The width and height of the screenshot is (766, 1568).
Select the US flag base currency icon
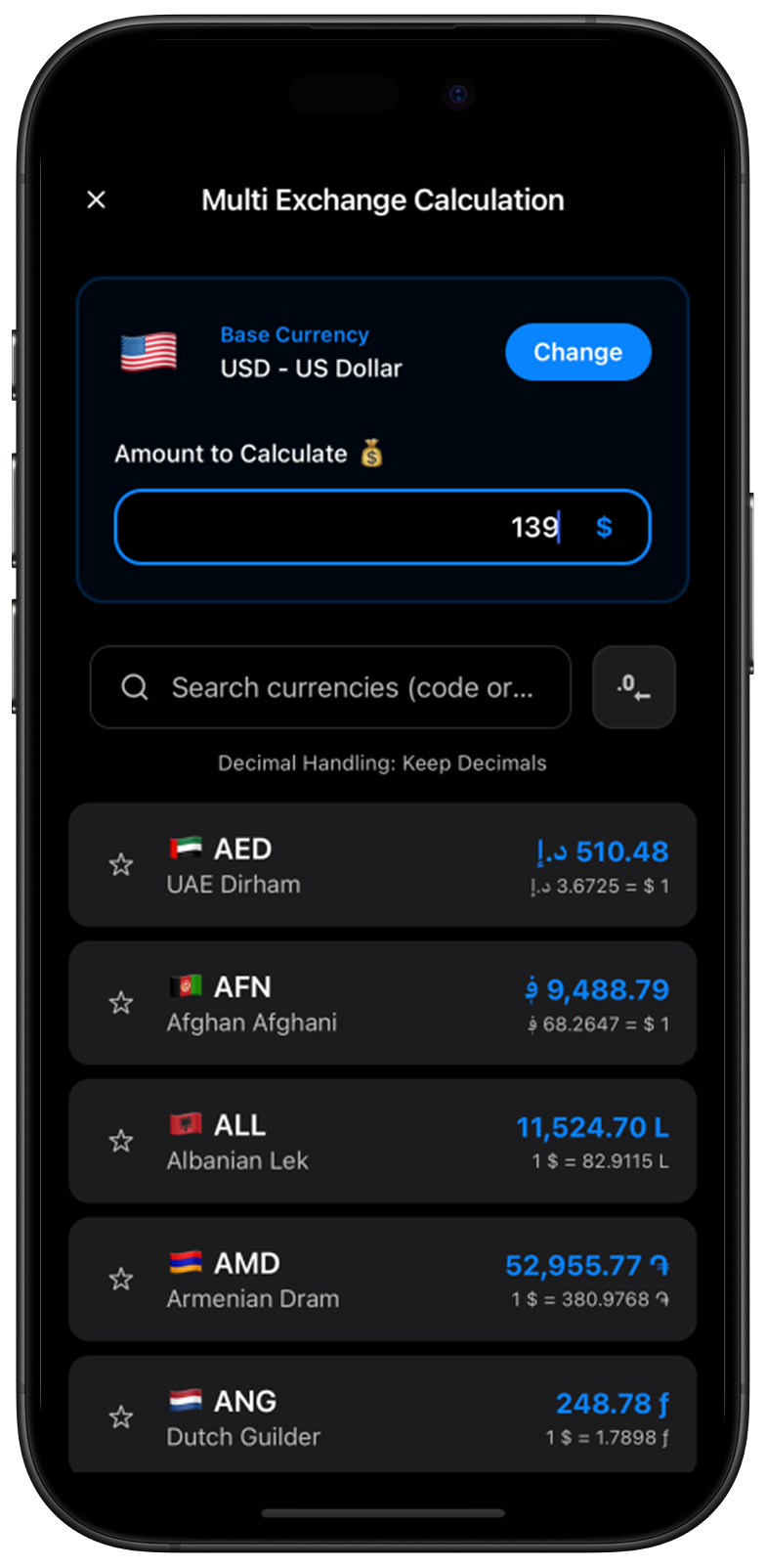tap(148, 353)
